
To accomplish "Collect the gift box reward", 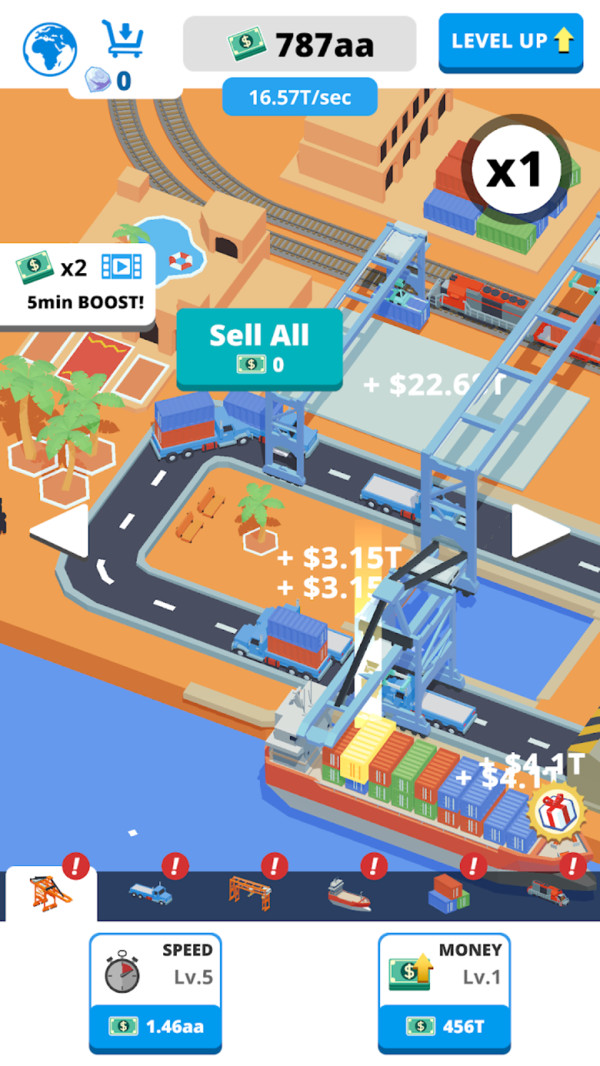I will coord(558,810).
